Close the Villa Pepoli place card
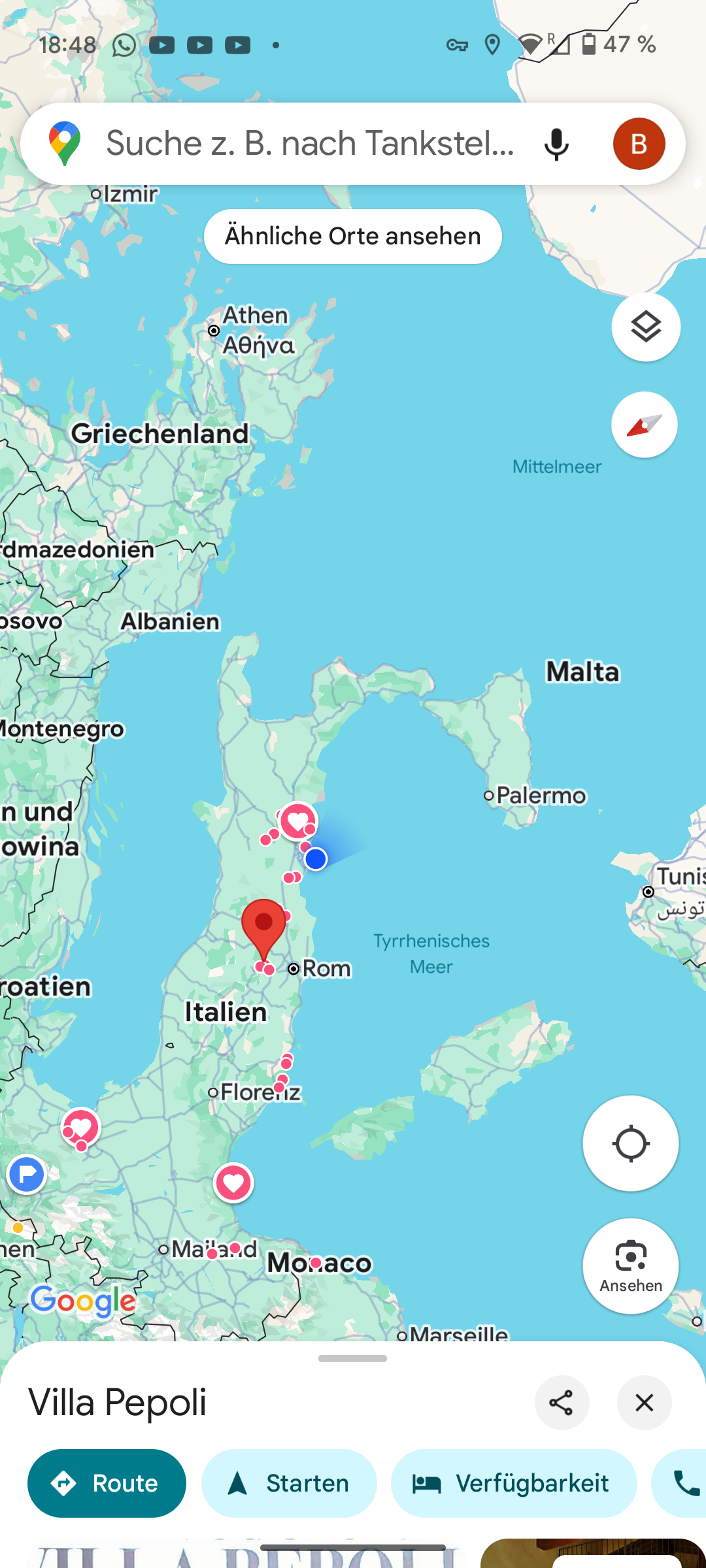This screenshot has height=1568, width=706. click(644, 1402)
